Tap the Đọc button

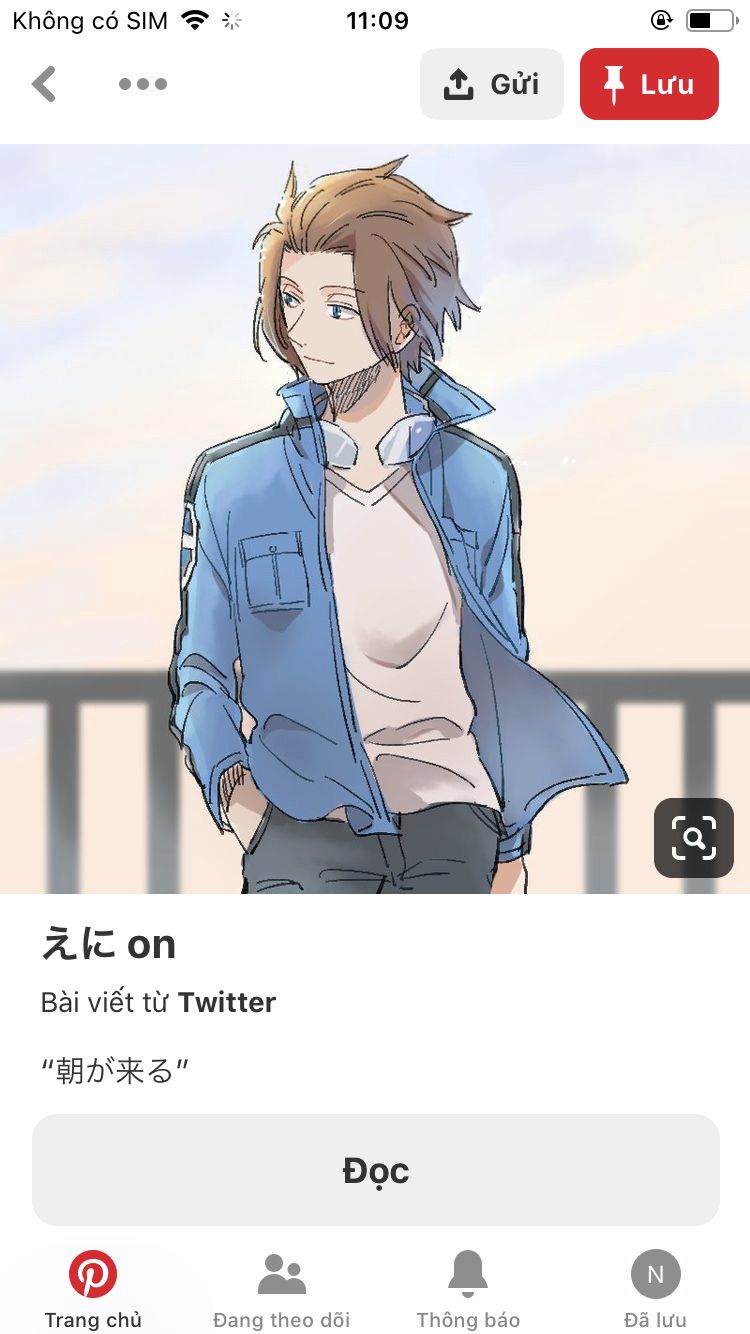(x=376, y=1170)
